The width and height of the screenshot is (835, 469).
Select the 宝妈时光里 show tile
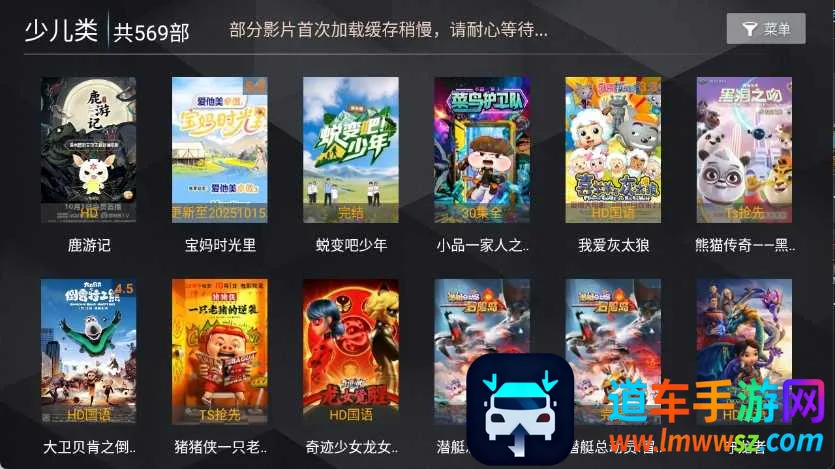click(x=219, y=150)
